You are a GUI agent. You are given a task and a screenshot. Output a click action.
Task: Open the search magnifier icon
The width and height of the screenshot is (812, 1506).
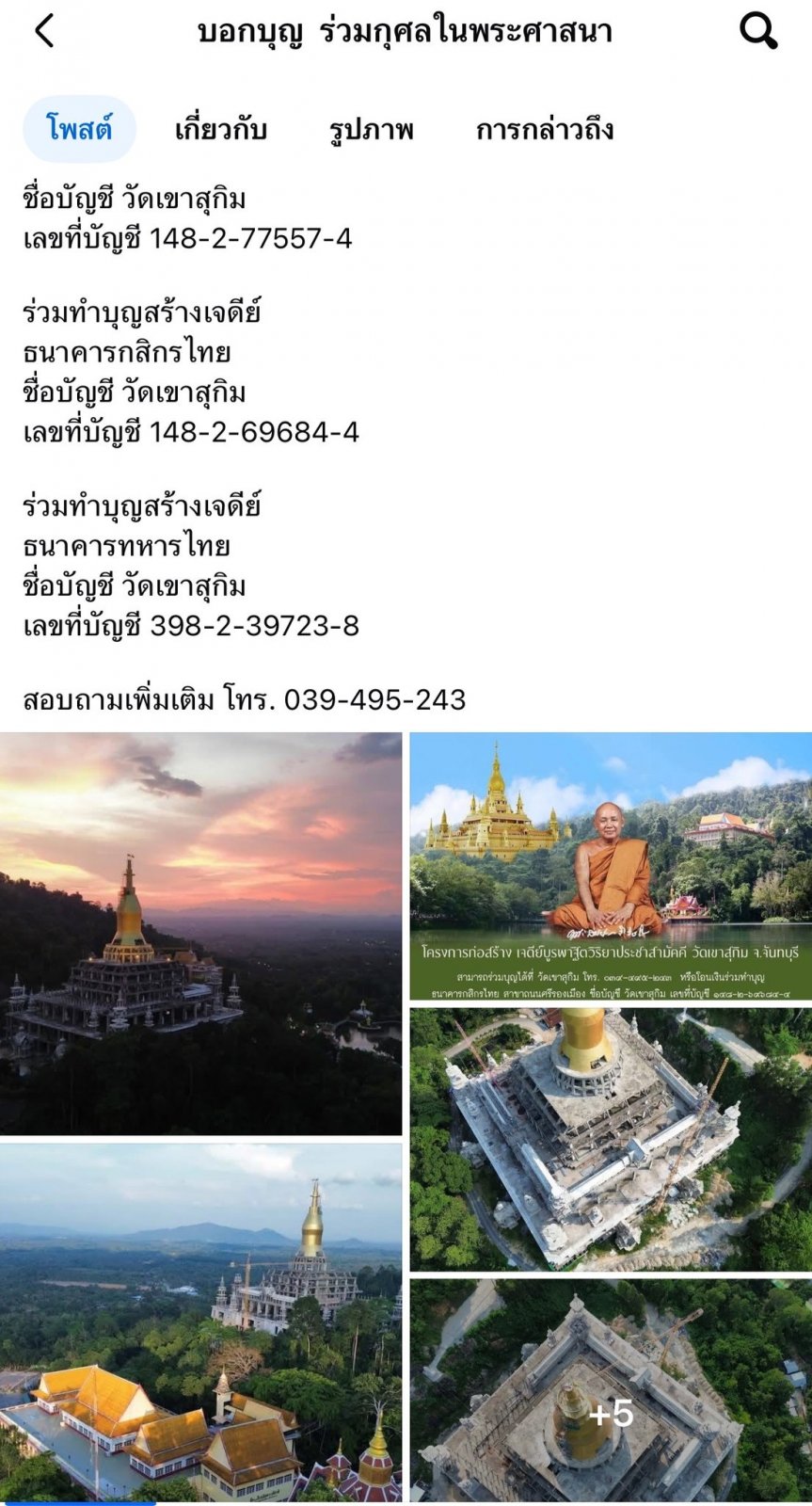coord(758,31)
